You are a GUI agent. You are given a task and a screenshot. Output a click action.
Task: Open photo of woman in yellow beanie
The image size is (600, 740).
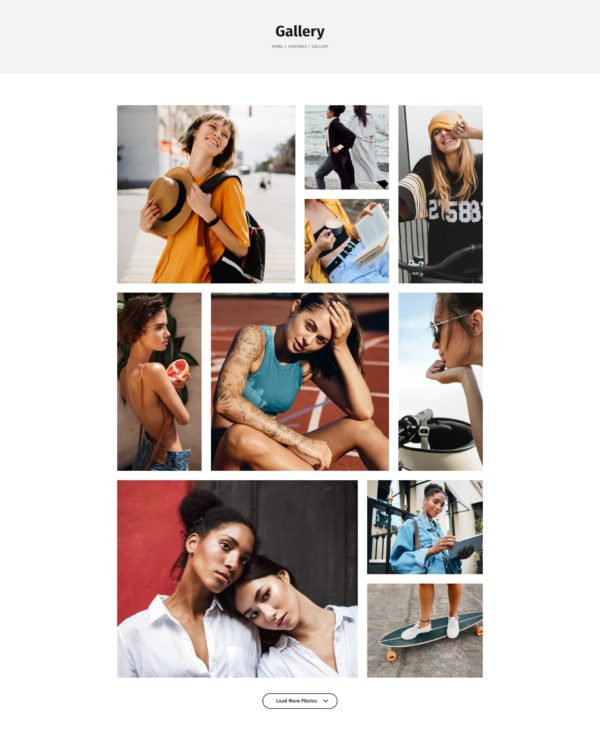pyautogui.click(x=440, y=194)
